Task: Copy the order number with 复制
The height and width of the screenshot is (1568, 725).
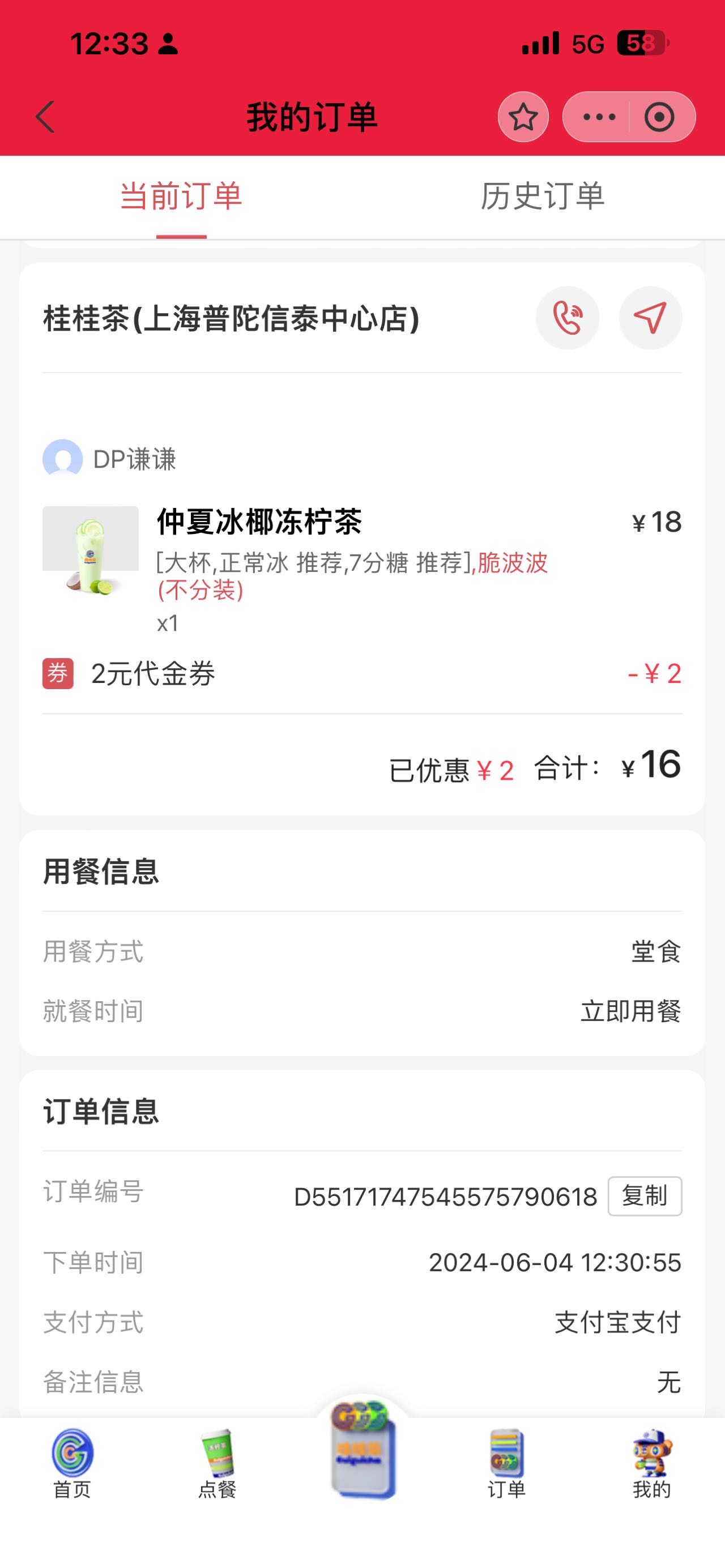Action: pyautogui.click(x=645, y=1196)
